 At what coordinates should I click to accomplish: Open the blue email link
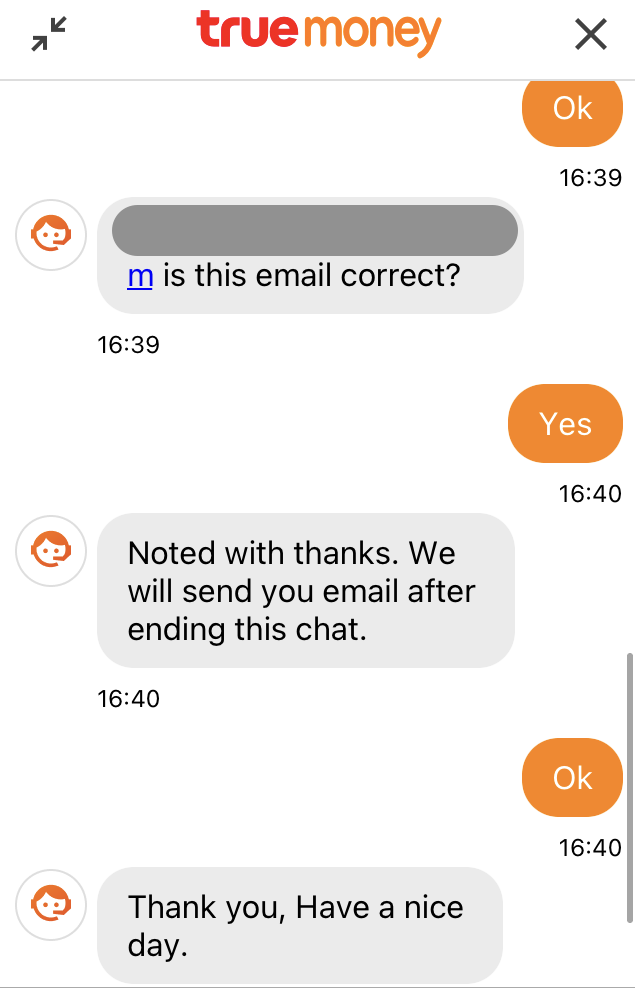coord(140,275)
